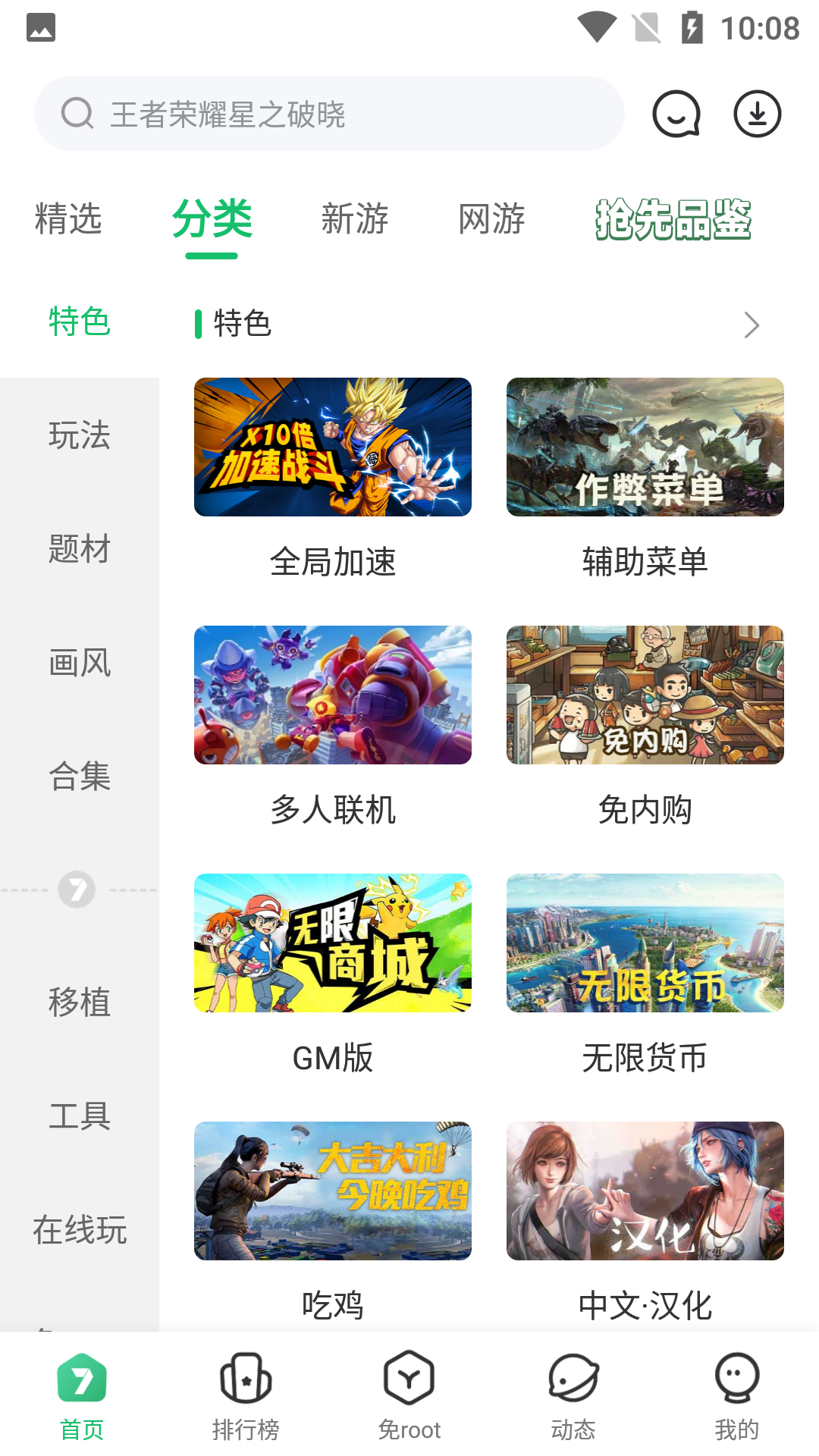819x1456 pixels.
Task: Switch to the 网游 top tab
Action: point(491,219)
